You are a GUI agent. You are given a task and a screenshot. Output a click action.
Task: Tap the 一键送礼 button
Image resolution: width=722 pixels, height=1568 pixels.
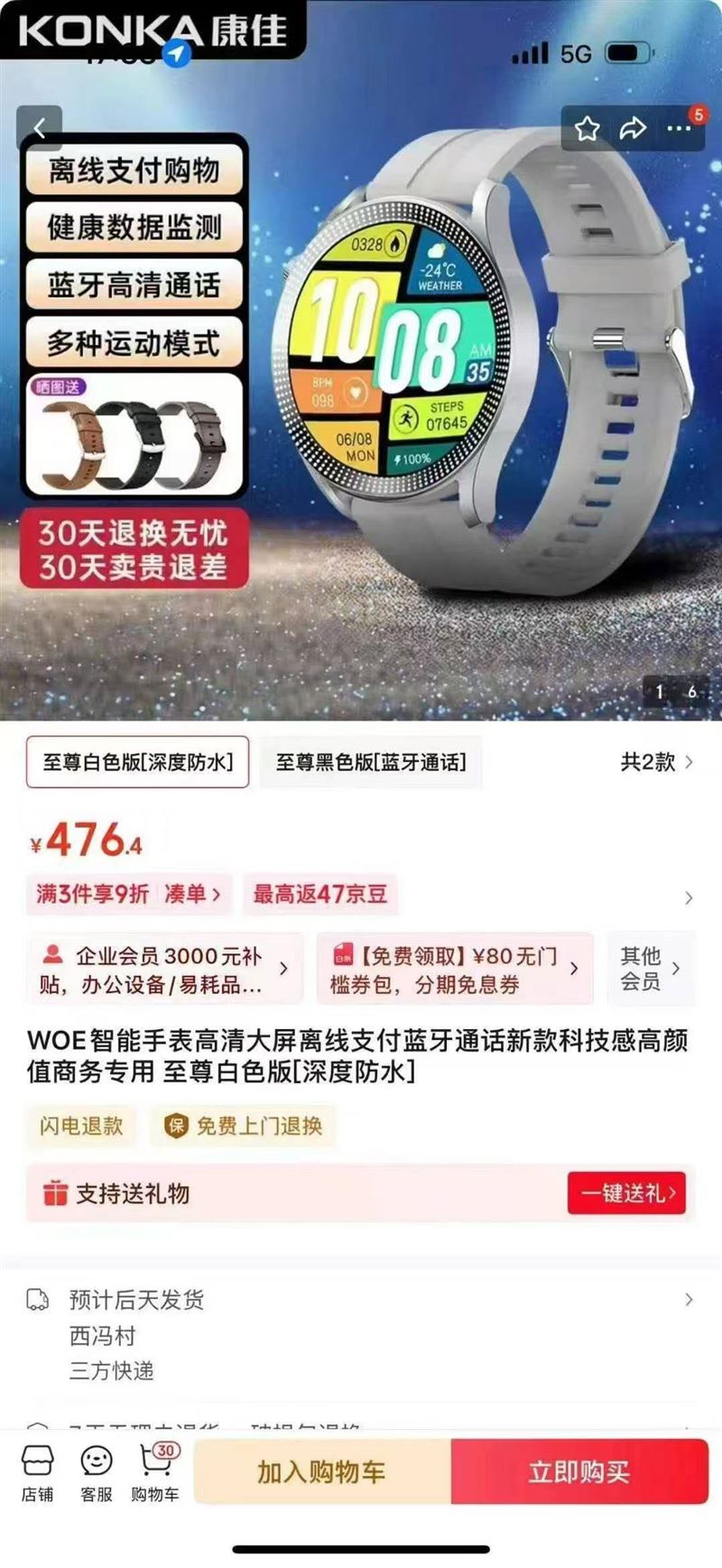pyautogui.click(x=626, y=1193)
